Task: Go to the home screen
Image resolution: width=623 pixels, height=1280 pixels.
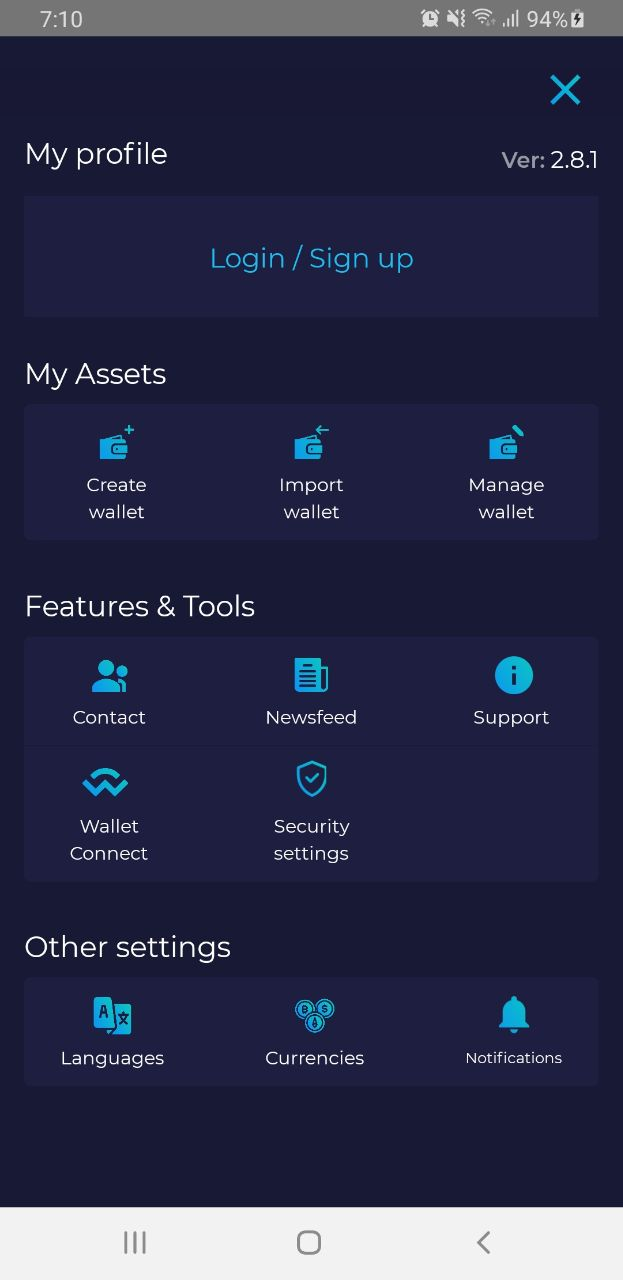Action: (x=309, y=1242)
